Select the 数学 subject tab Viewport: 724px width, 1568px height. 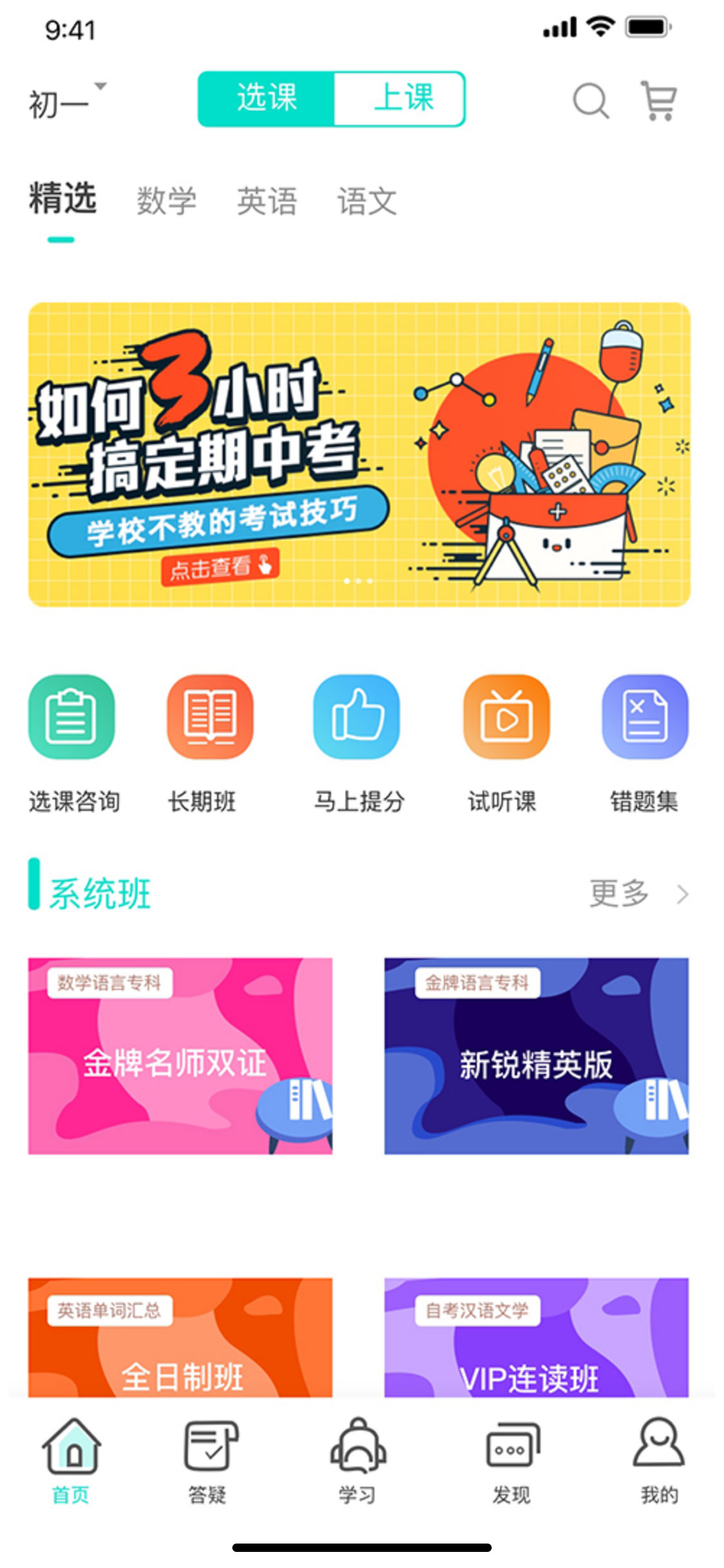point(166,201)
